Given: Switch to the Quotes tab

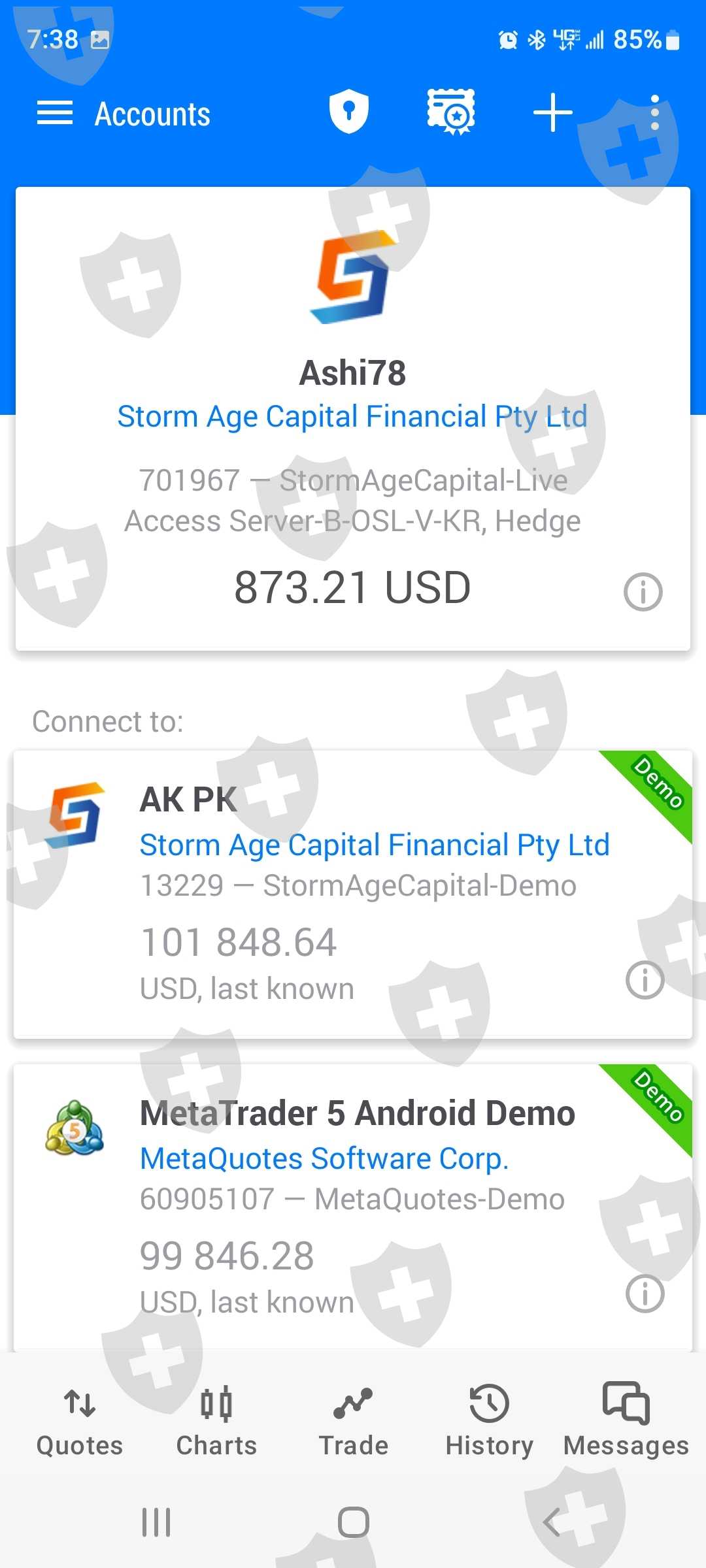Looking at the screenshot, I should [x=80, y=1420].
